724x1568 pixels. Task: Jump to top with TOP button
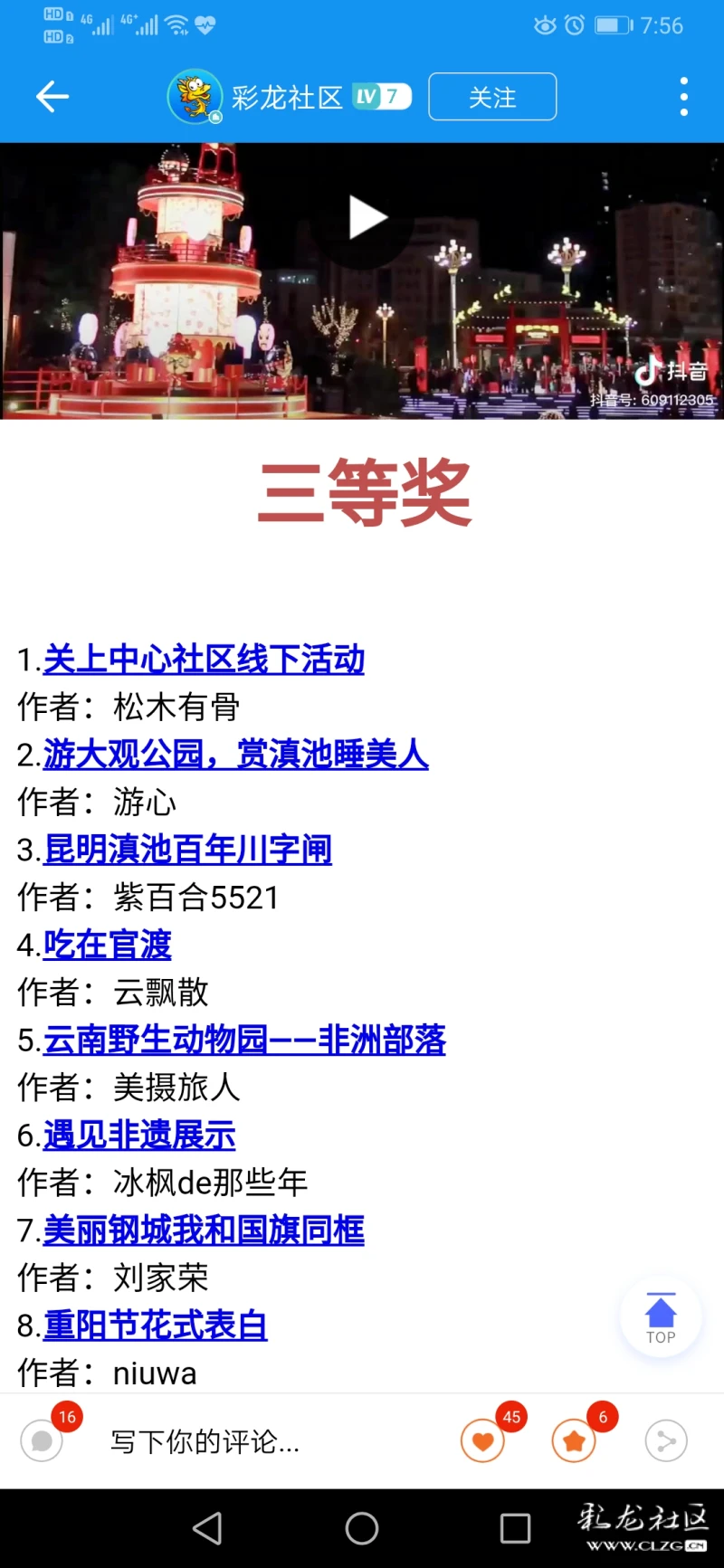[661, 1317]
